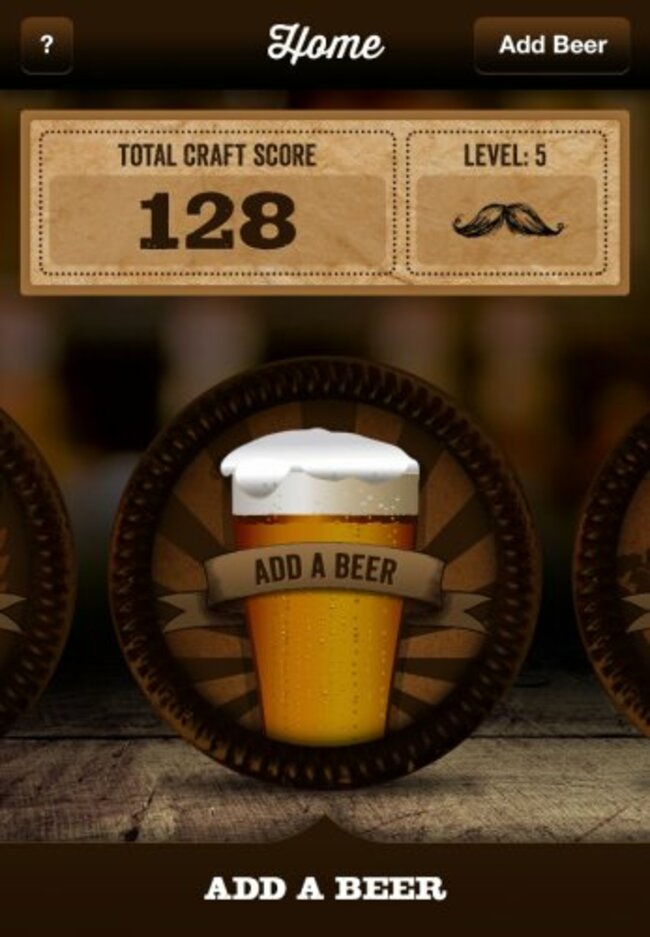Open the help question mark button

coord(46,46)
